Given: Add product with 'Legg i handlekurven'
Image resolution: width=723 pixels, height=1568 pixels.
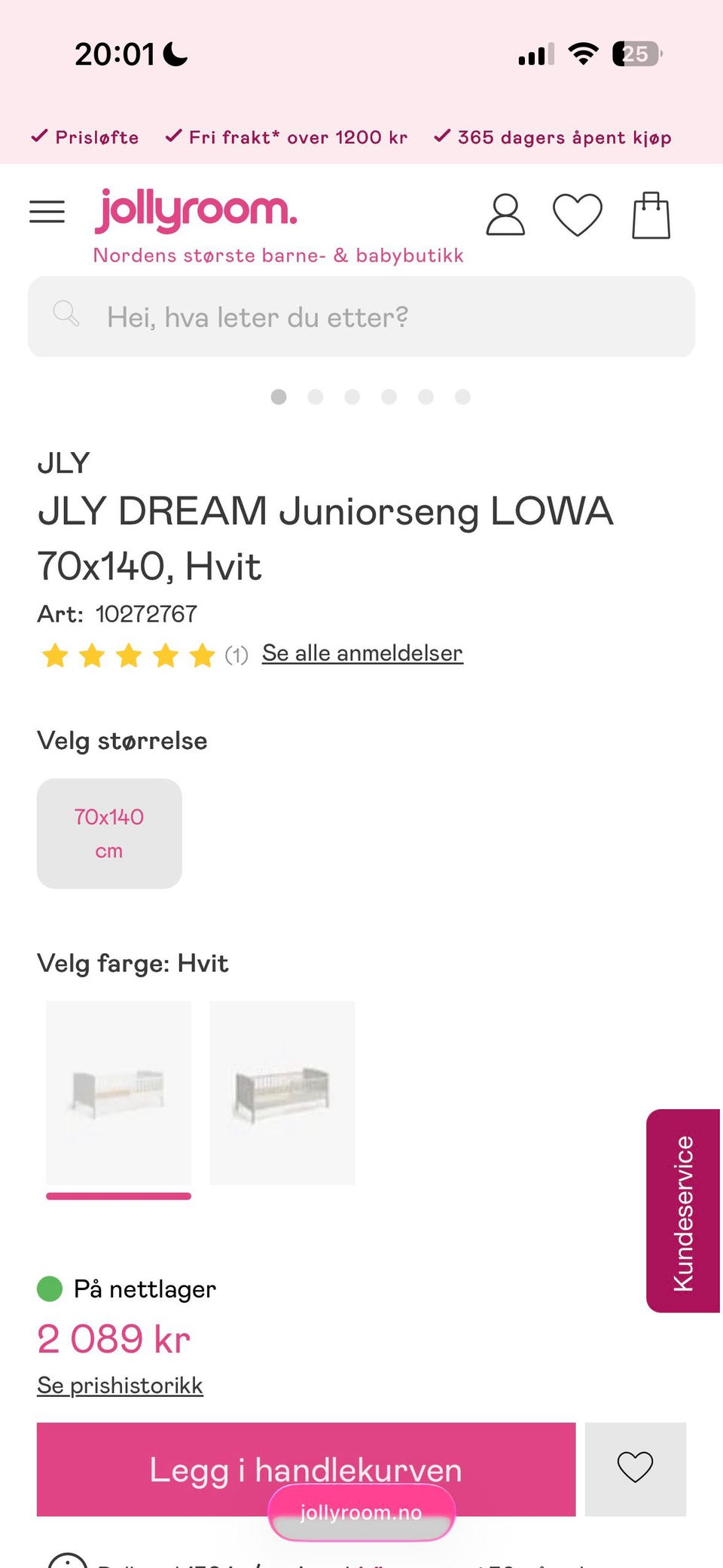Looking at the screenshot, I should [306, 1469].
